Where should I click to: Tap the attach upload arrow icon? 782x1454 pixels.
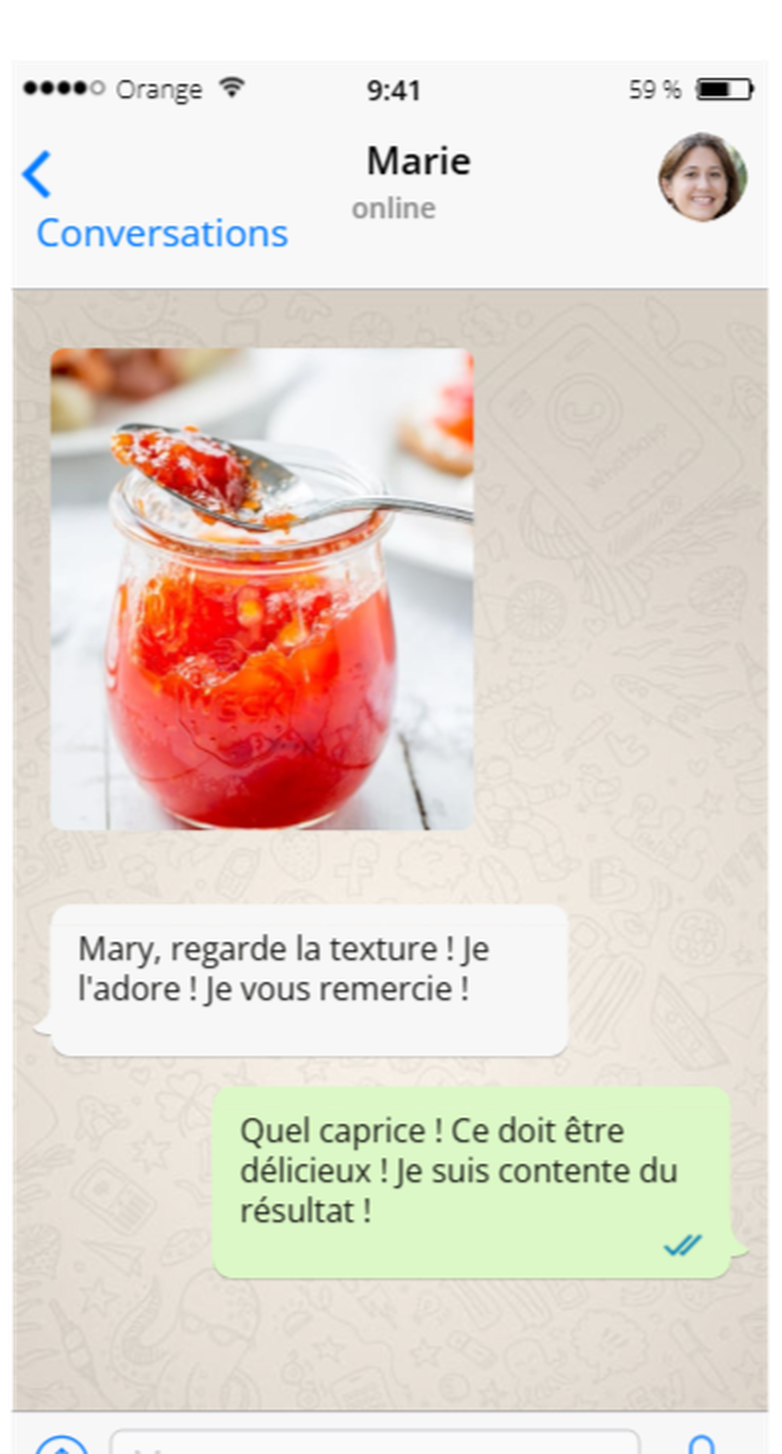pyautogui.click(x=61, y=1446)
